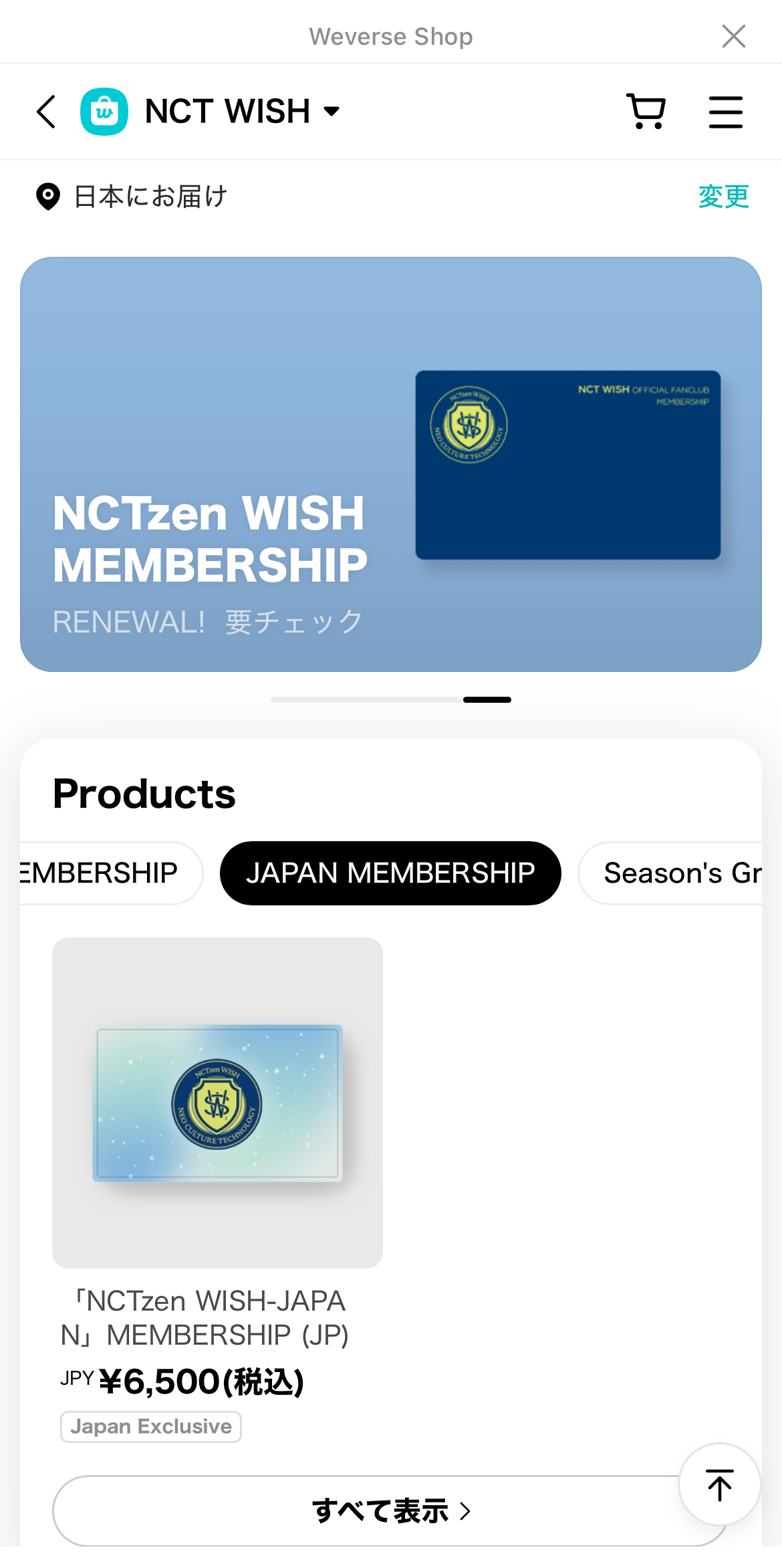Jump to top with the arrow button
782x1568 pixels.
point(720,1484)
